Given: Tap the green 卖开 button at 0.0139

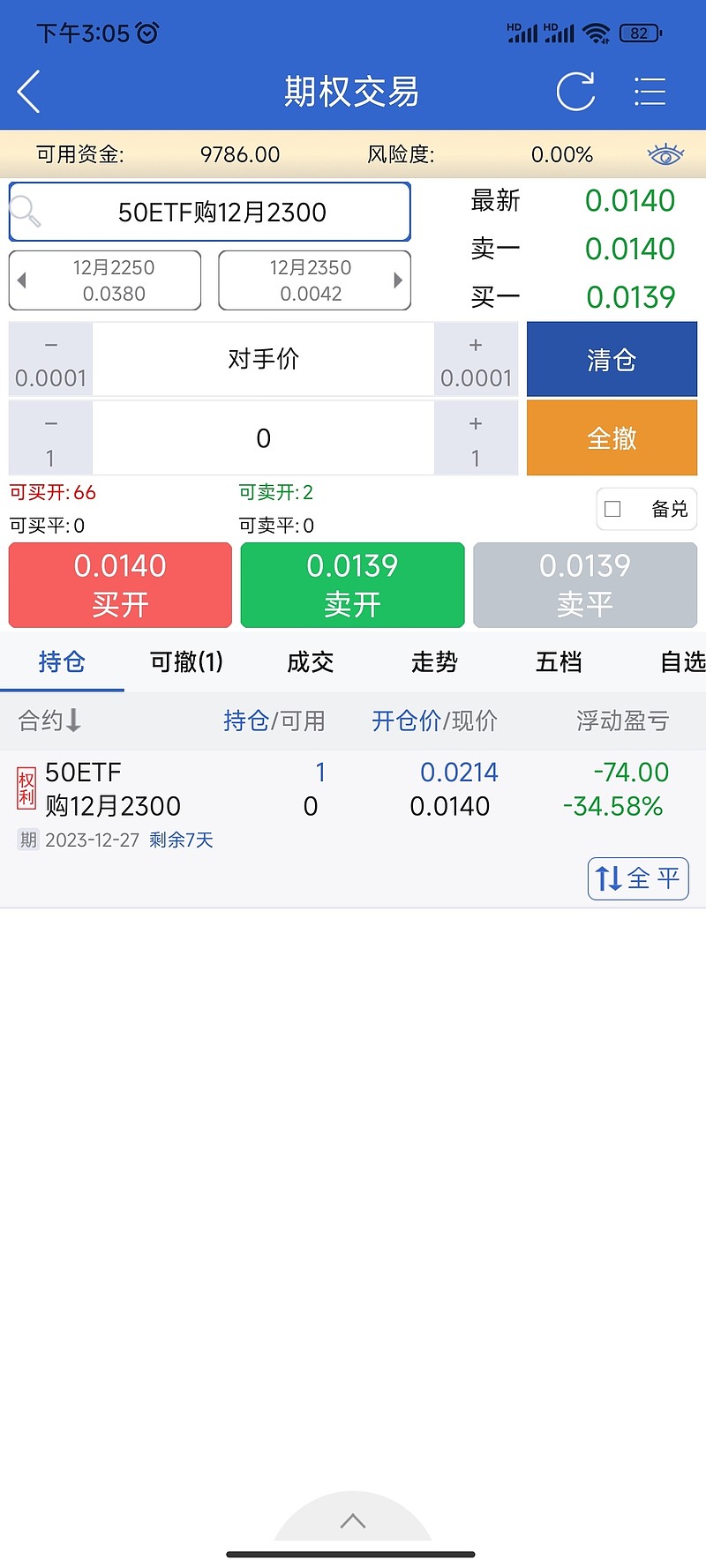Looking at the screenshot, I should [x=352, y=585].
